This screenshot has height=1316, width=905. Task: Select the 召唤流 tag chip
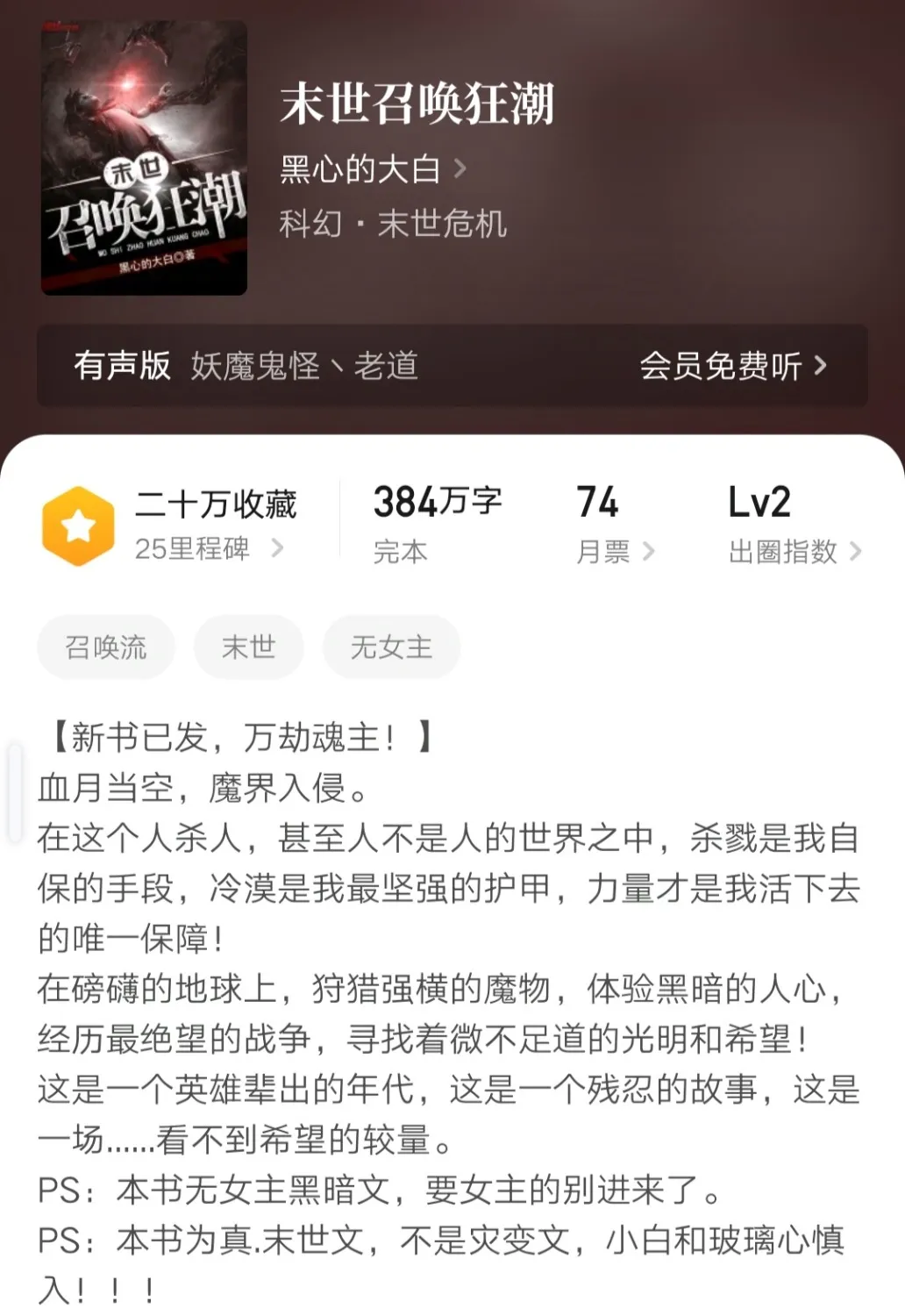[x=106, y=647]
